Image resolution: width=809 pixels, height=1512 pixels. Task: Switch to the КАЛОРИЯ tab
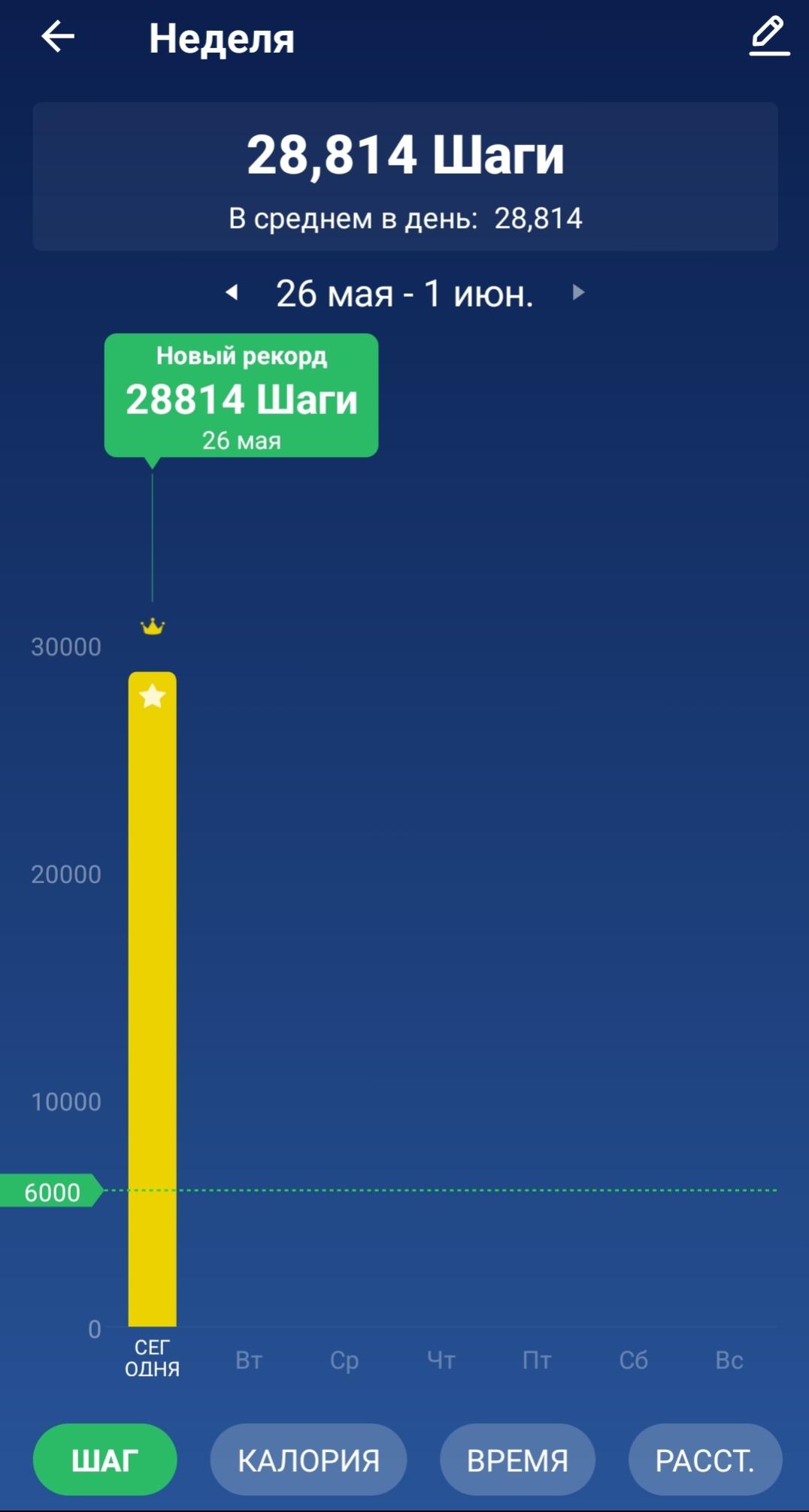coord(308,1460)
